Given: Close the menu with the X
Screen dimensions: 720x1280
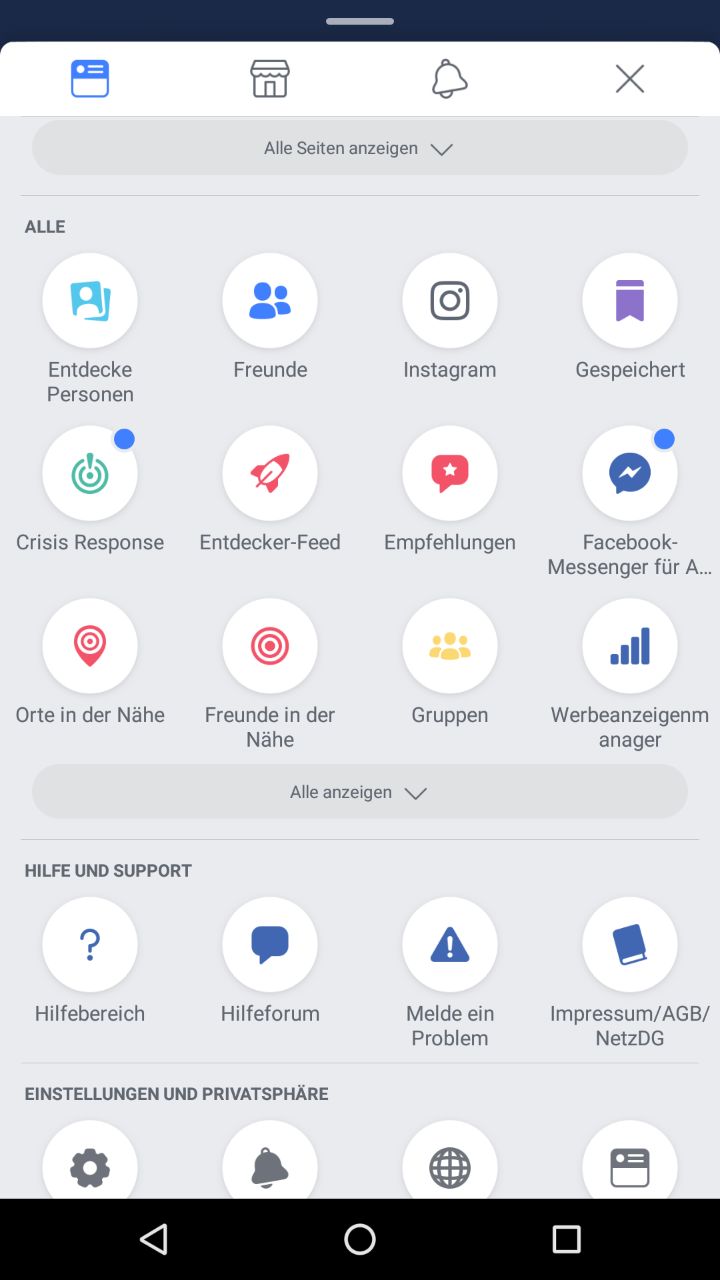Looking at the screenshot, I should click(630, 79).
